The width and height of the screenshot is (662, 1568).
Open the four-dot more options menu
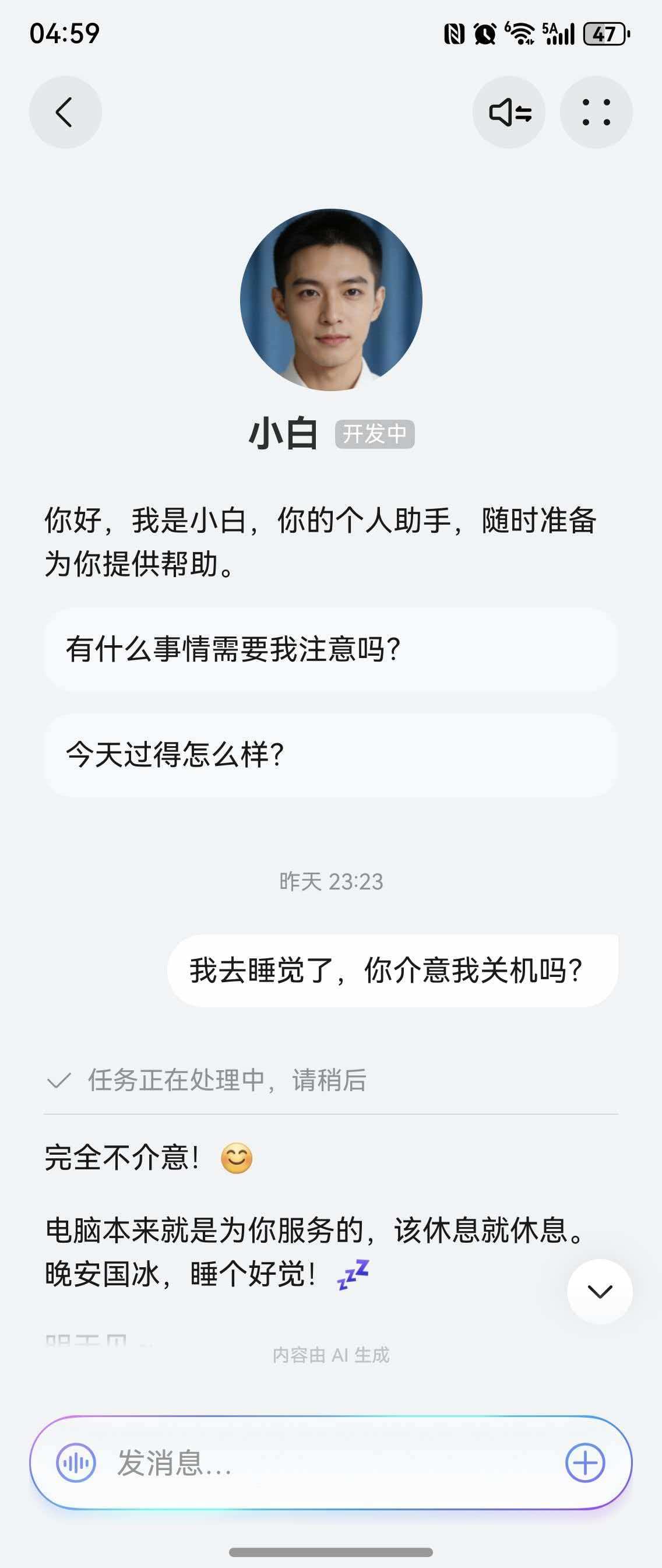click(596, 112)
